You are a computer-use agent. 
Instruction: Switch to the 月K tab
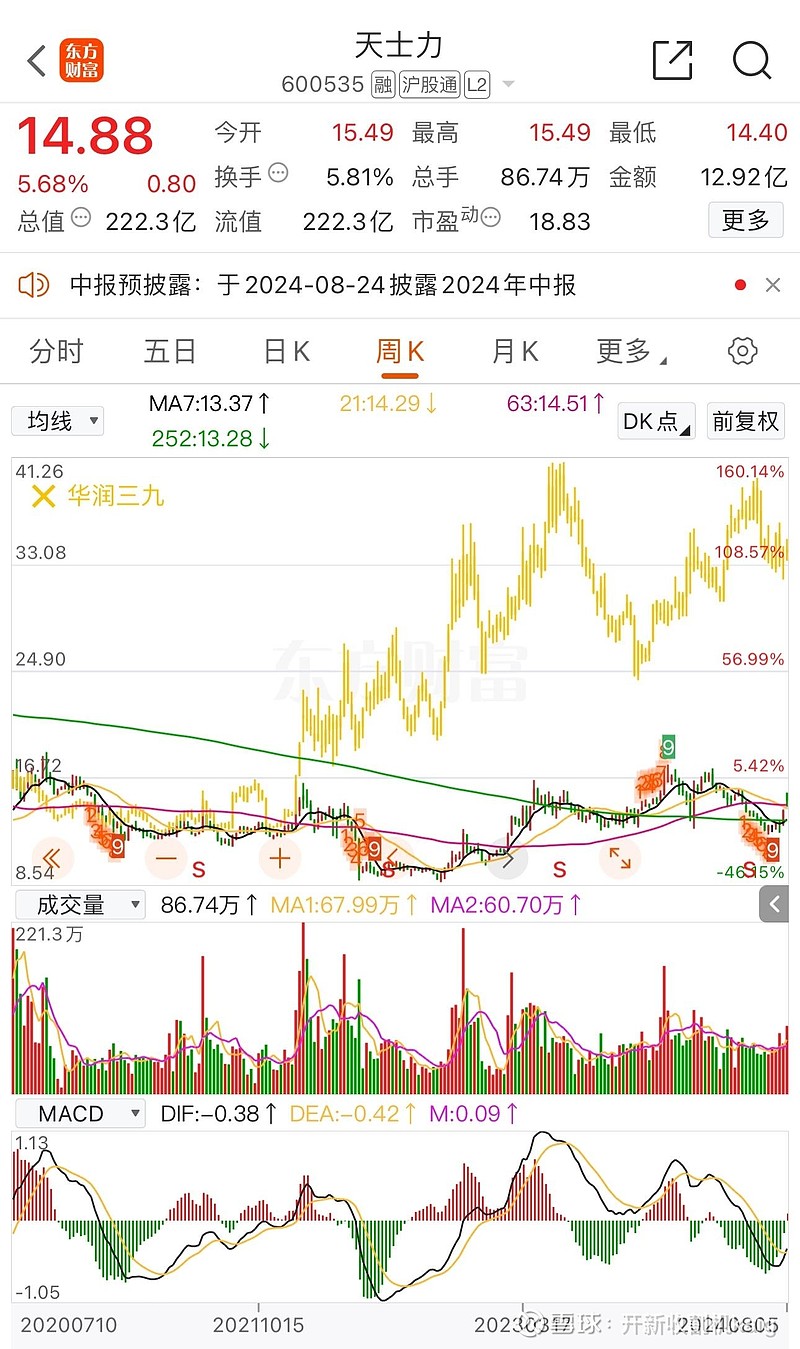pos(515,351)
